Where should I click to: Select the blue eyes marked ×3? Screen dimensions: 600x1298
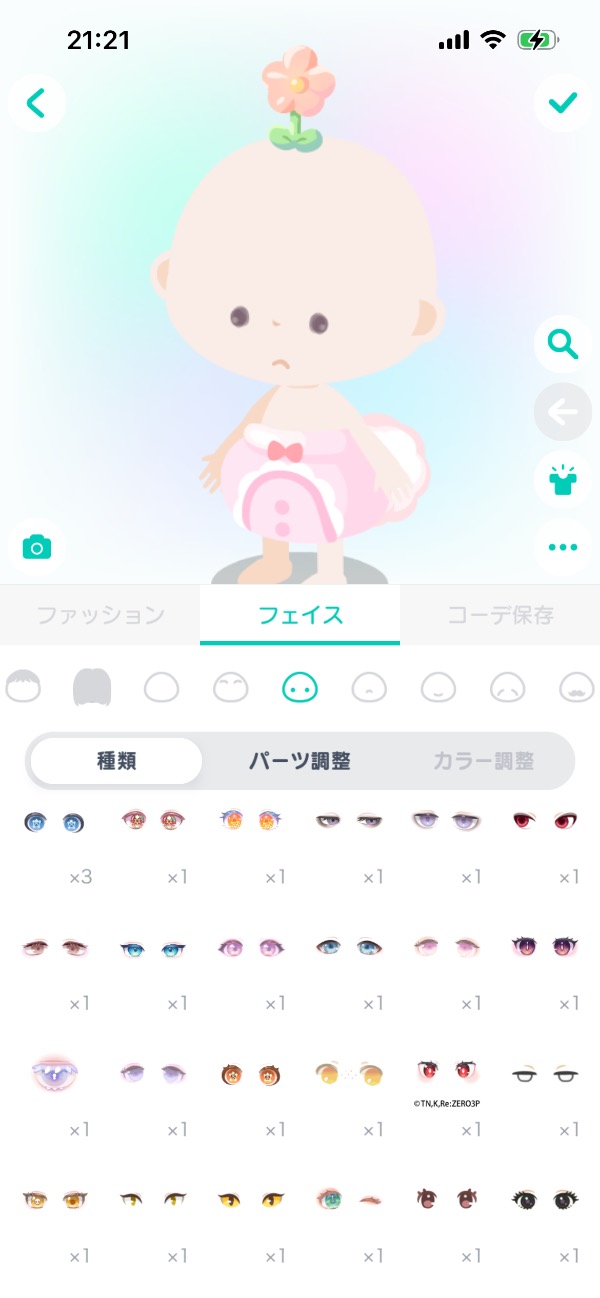point(54,823)
